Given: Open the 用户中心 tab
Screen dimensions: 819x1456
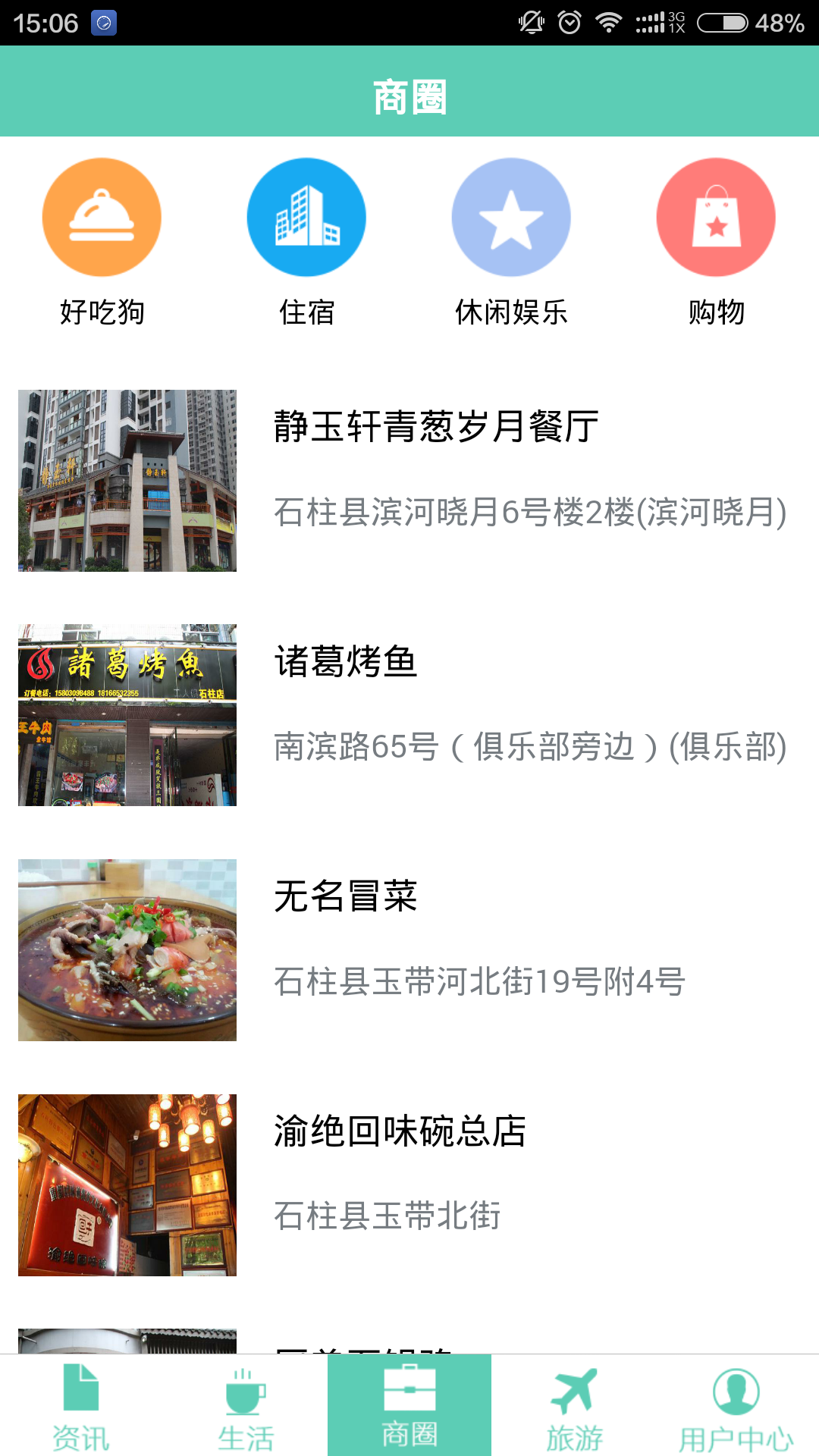Looking at the screenshot, I should point(736,1406).
